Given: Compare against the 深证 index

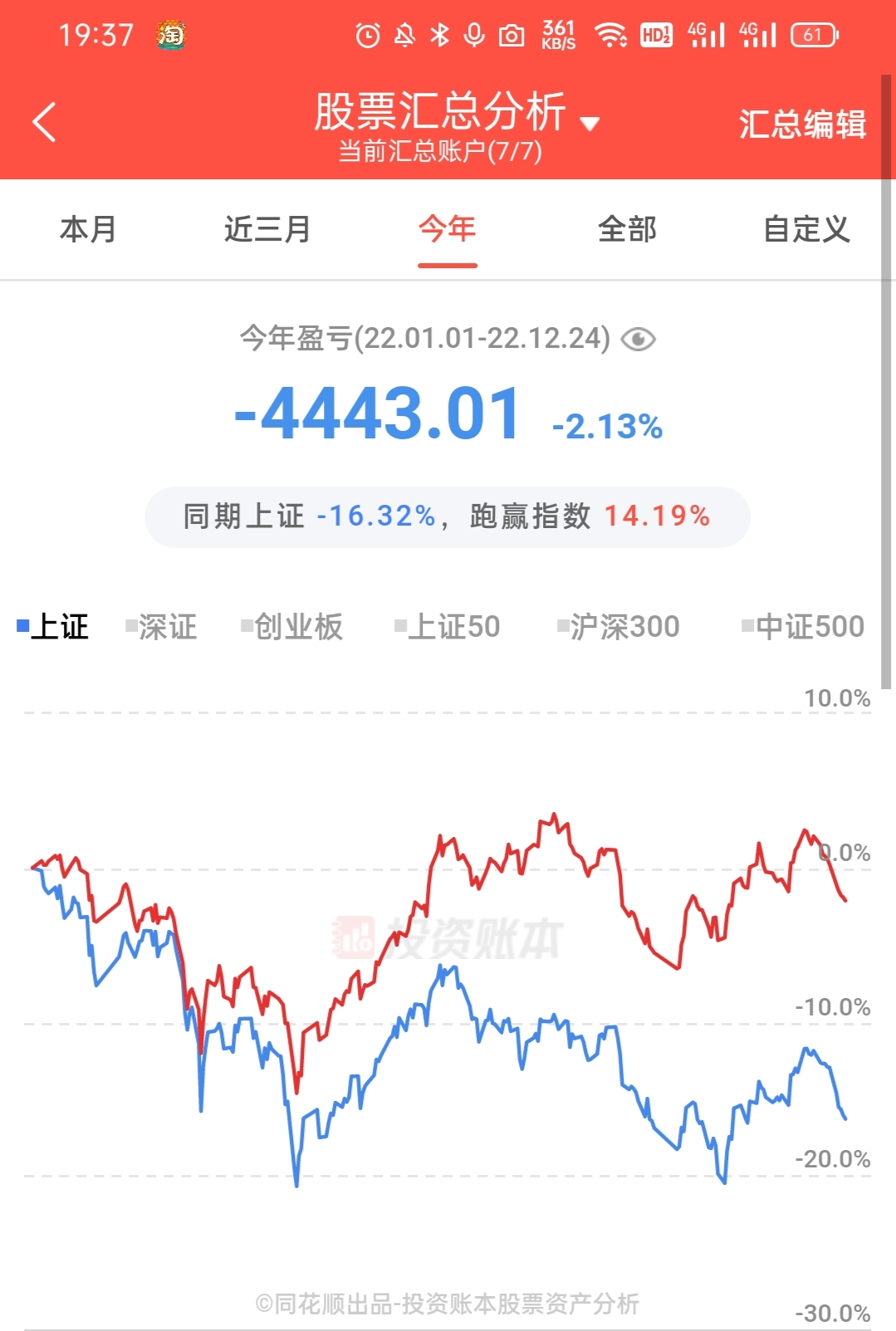Looking at the screenshot, I should (x=162, y=627).
